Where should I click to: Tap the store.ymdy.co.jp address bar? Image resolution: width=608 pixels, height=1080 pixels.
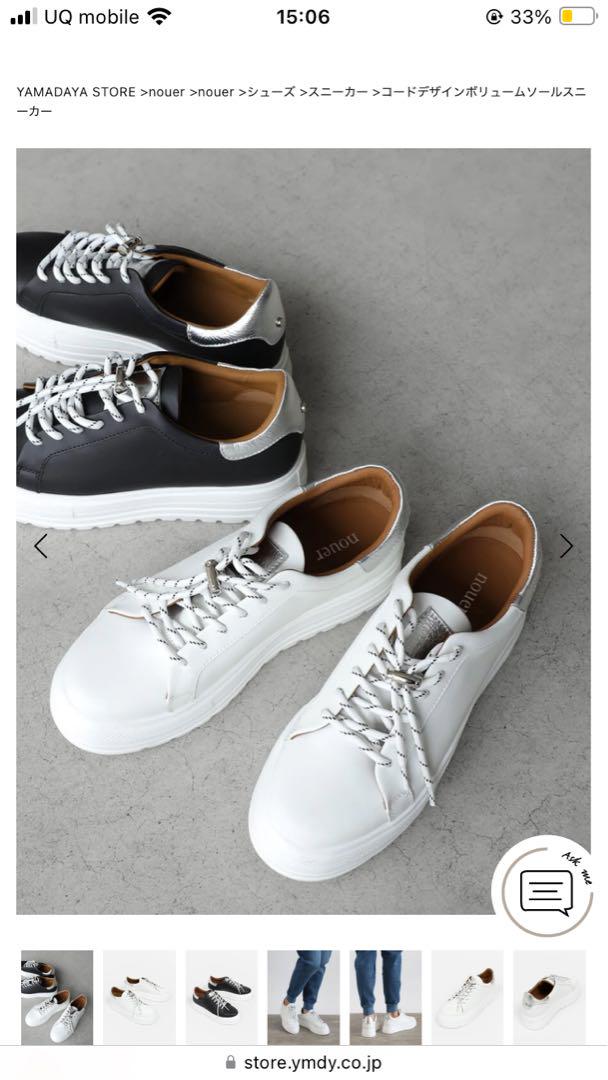click(x=303, y=1063)
